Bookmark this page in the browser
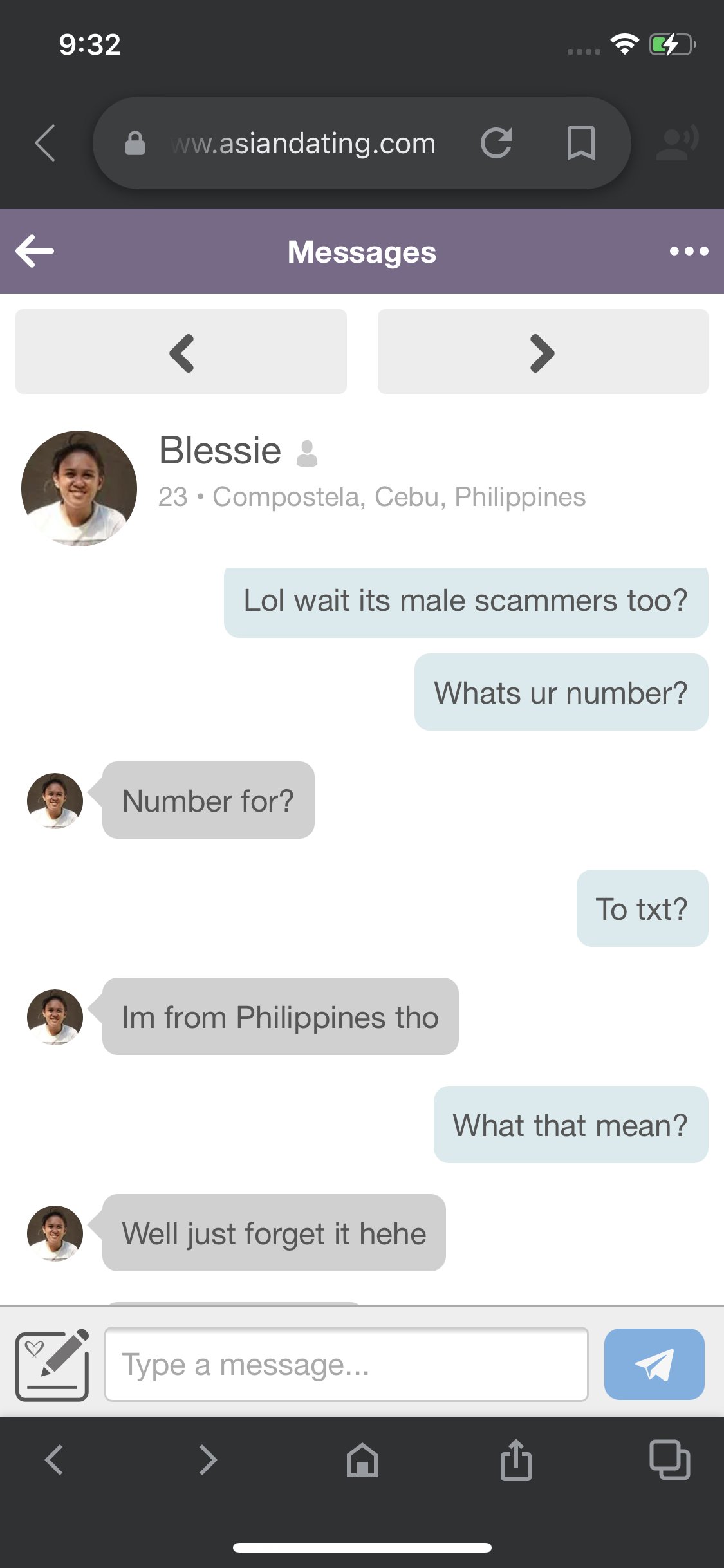This screenshot has height=1568, width=724. tap(580, 143)
